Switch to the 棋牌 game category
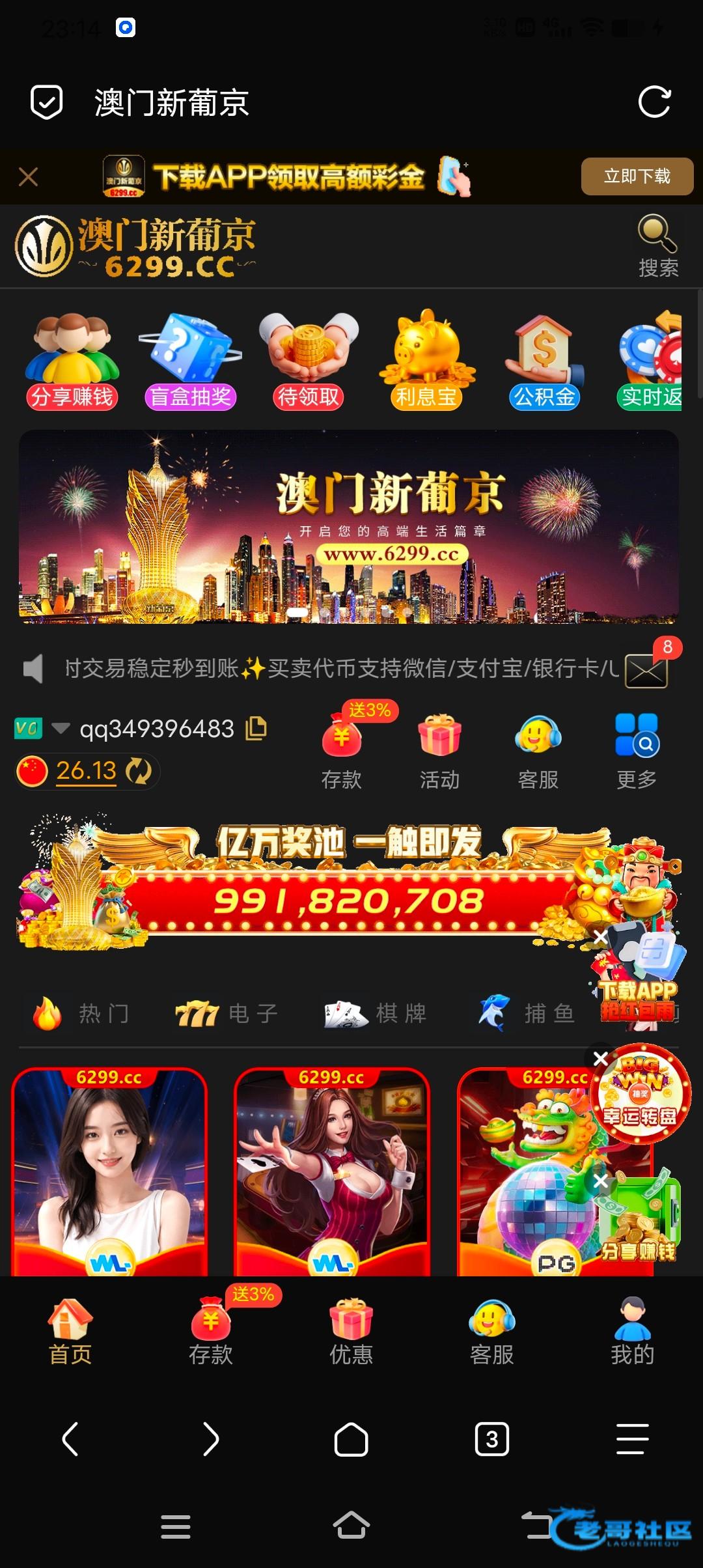The height and width of the screenshot is (1568, 703). (376, 1013)
